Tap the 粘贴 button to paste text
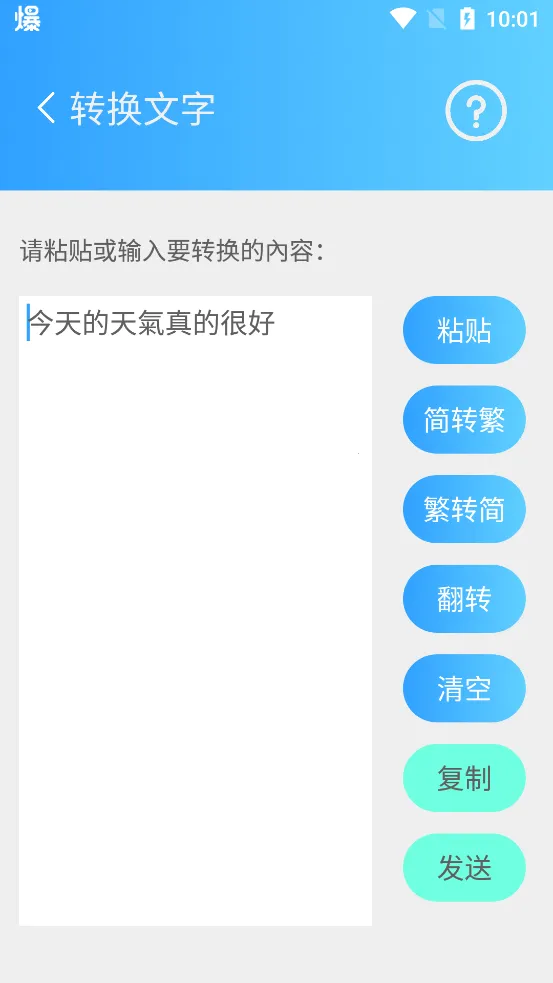Screen dimensions: 553x983 coord(464,330)
